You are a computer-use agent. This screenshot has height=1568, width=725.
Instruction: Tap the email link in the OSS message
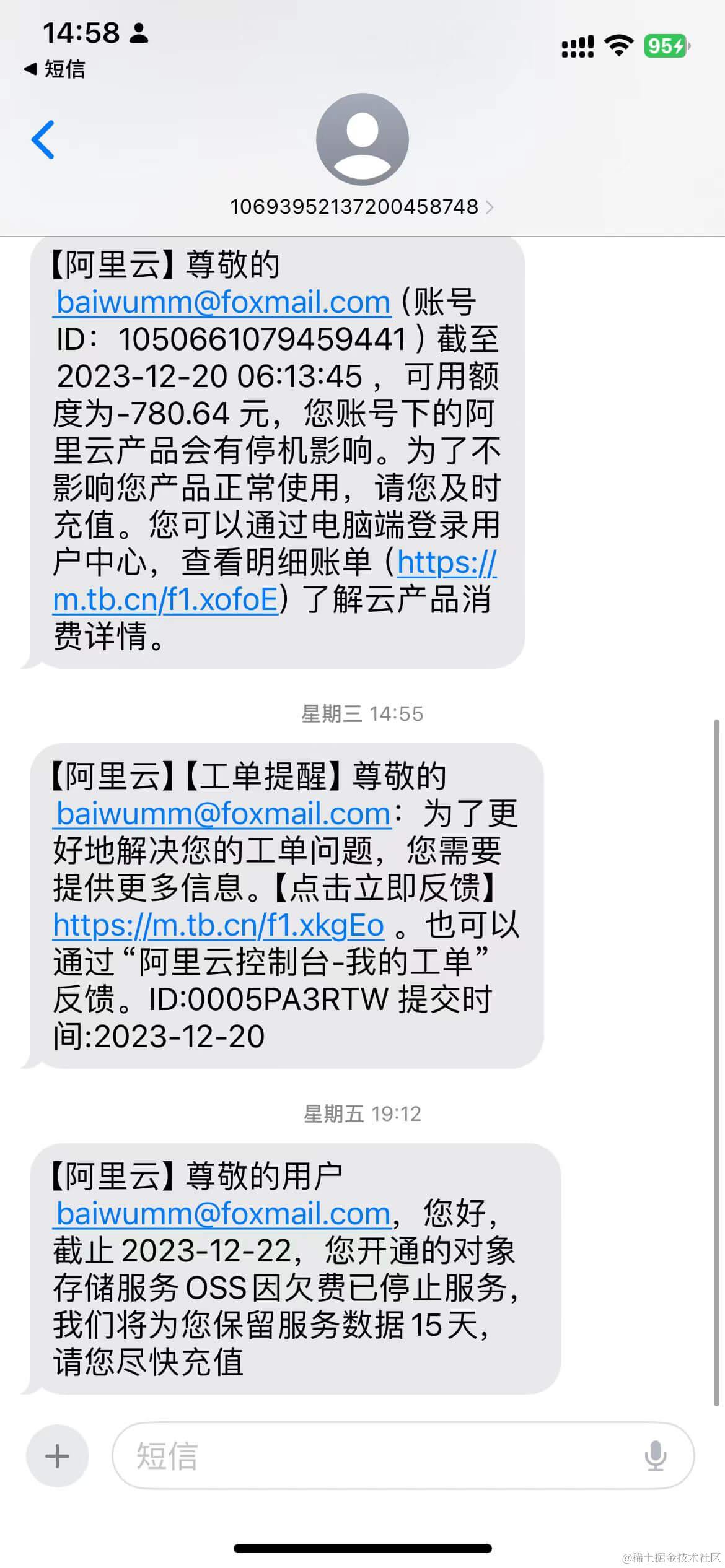point(224,1214)
